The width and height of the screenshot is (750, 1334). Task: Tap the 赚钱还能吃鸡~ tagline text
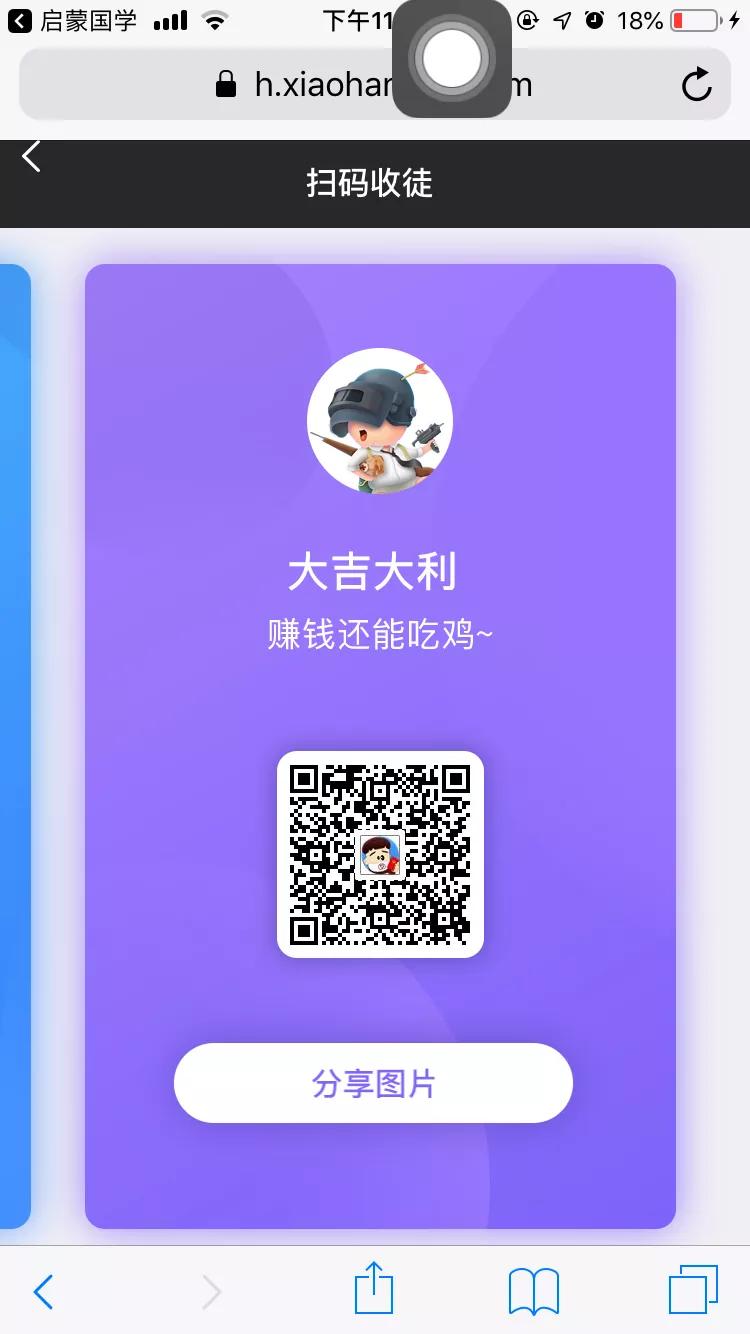coord(380,635)
